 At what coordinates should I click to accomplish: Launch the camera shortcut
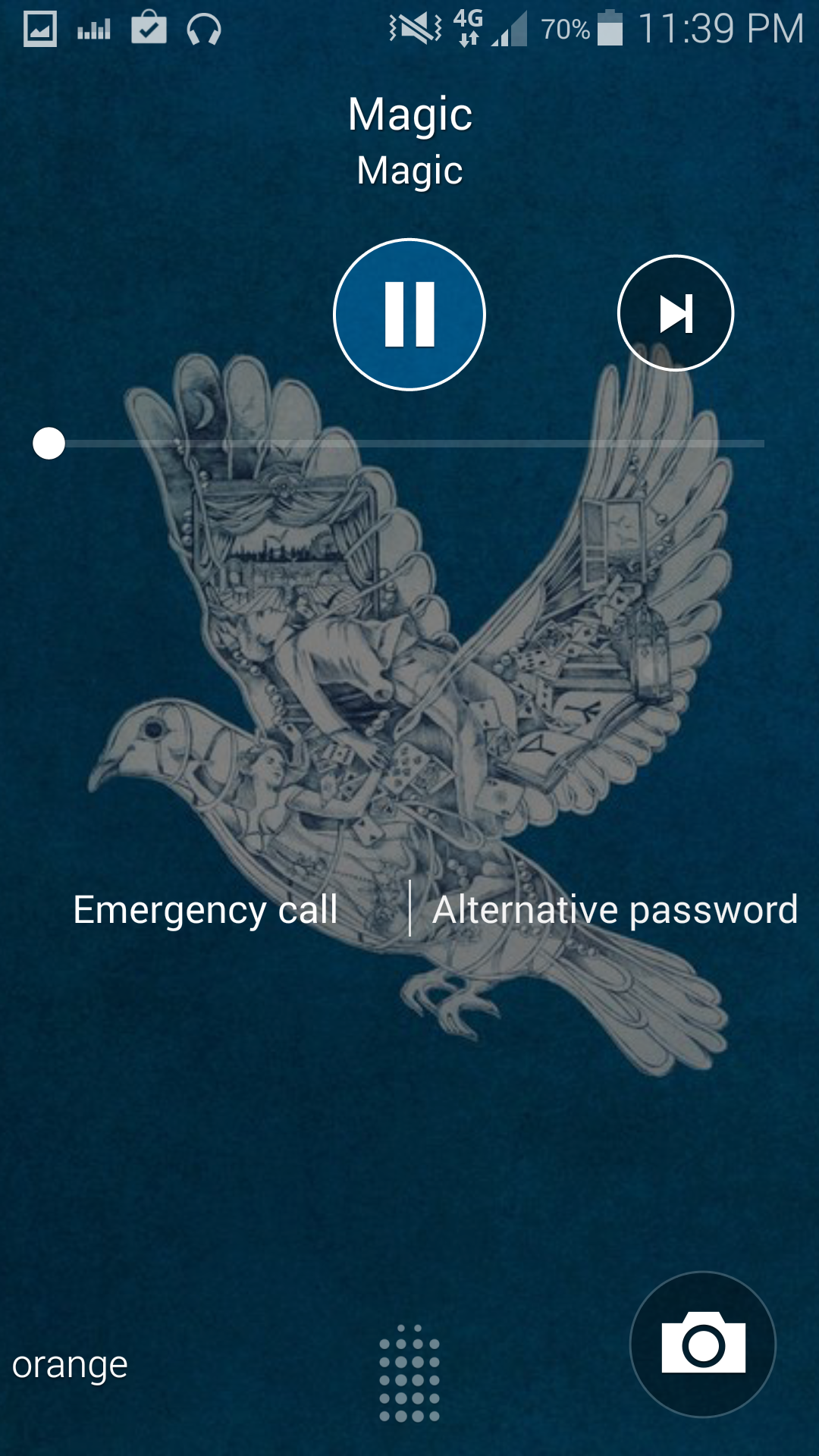(x=703, y=1345)
